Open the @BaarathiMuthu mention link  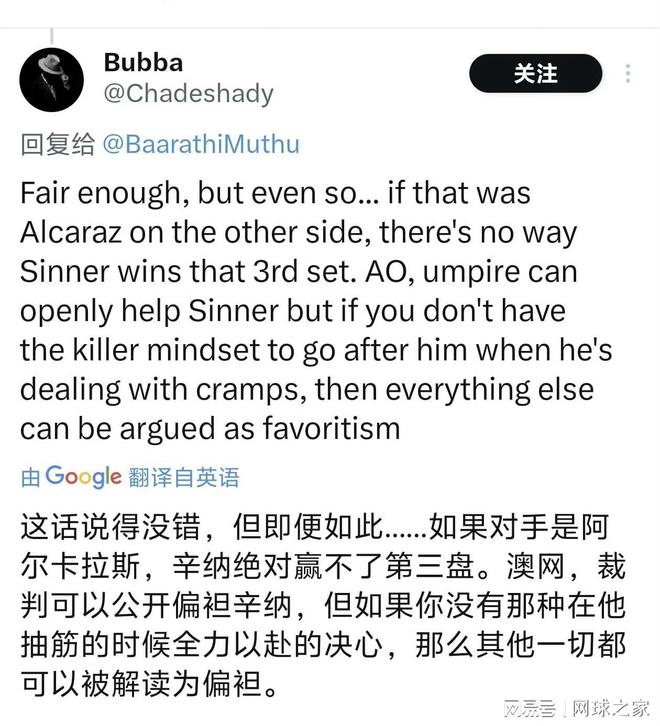pos(200,144)
